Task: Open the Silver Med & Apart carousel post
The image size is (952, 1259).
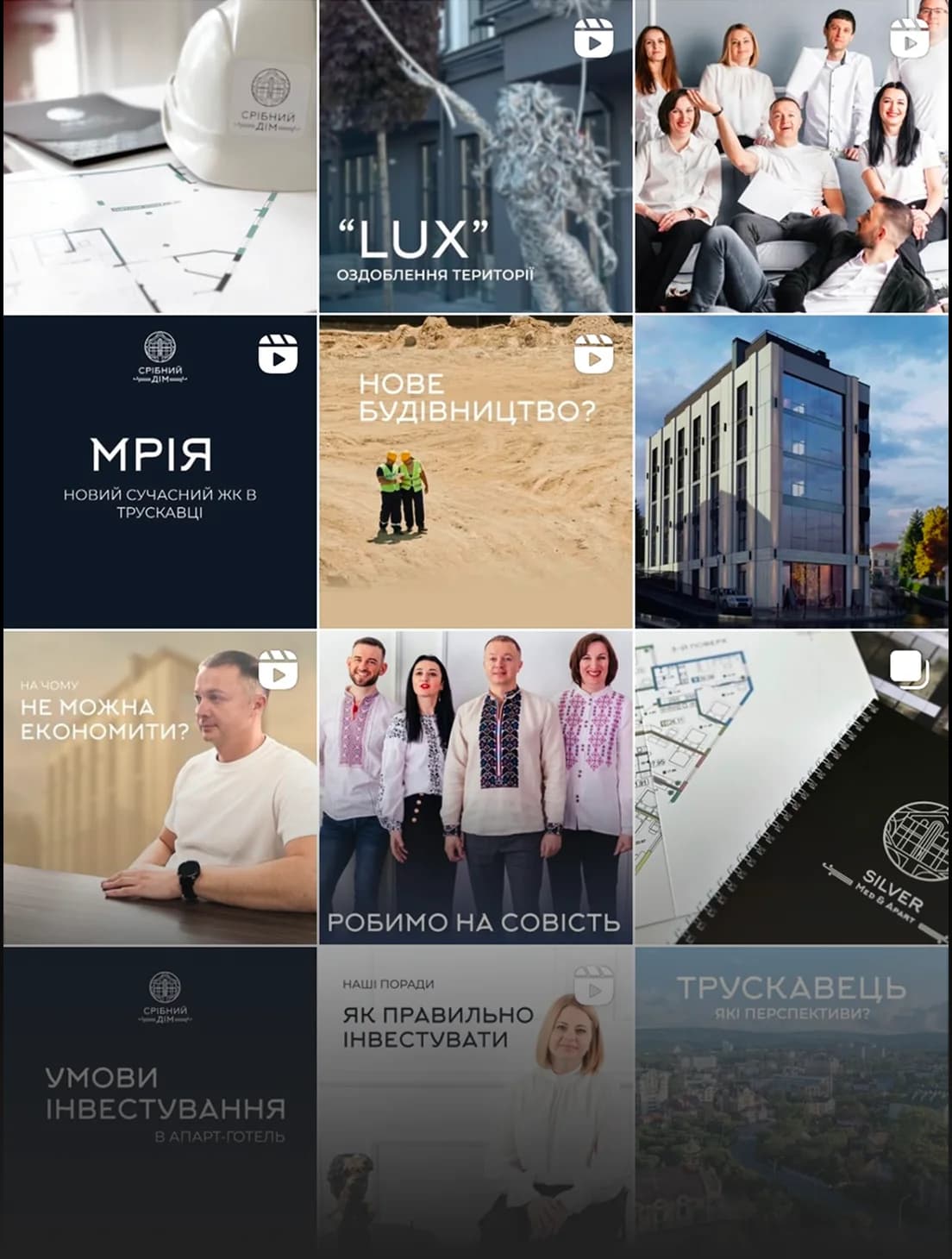Action: [x=792, y=787]
